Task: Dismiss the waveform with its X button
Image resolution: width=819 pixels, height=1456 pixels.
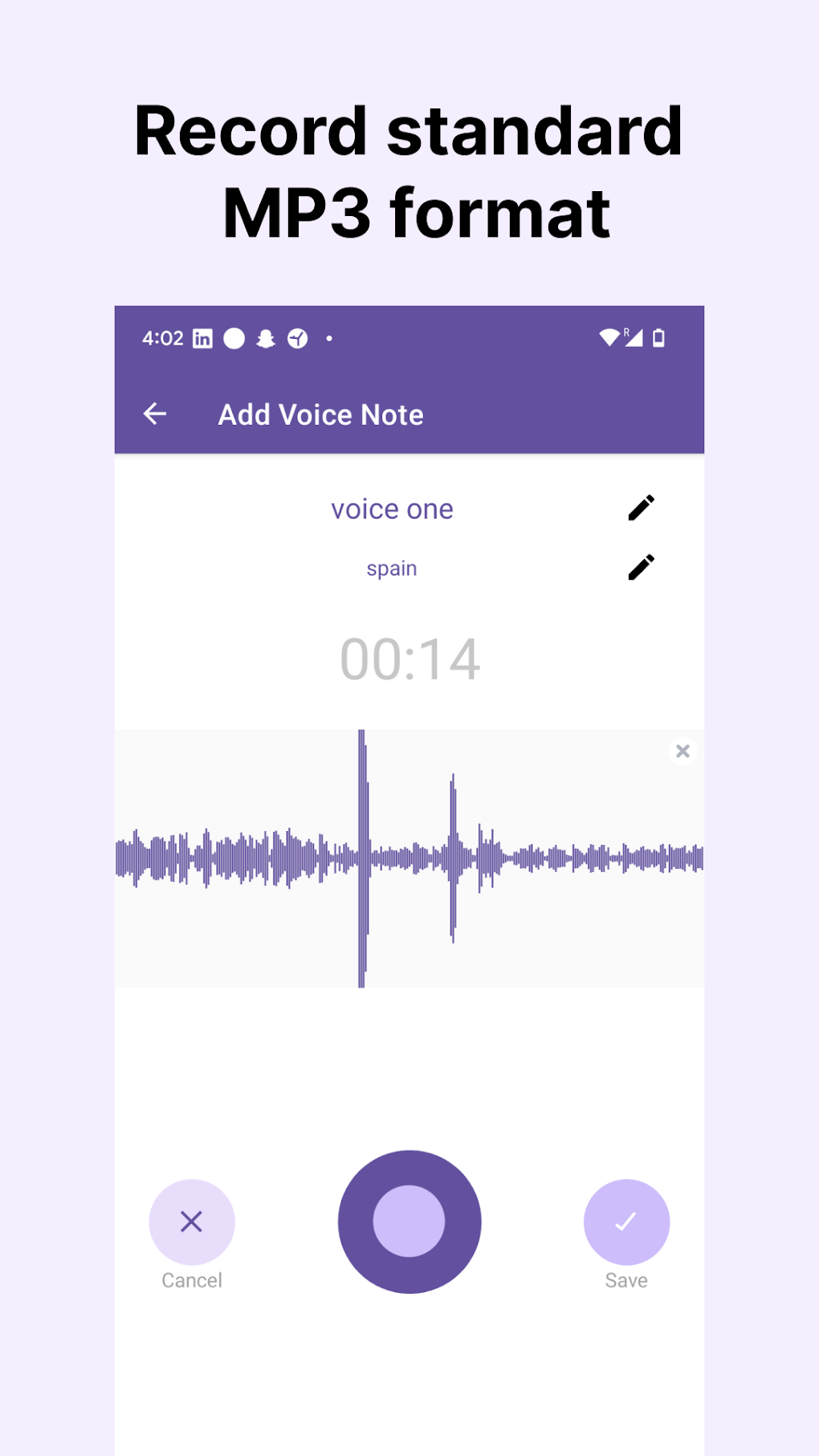Action: pyautogui.click(x=682, y=751)
